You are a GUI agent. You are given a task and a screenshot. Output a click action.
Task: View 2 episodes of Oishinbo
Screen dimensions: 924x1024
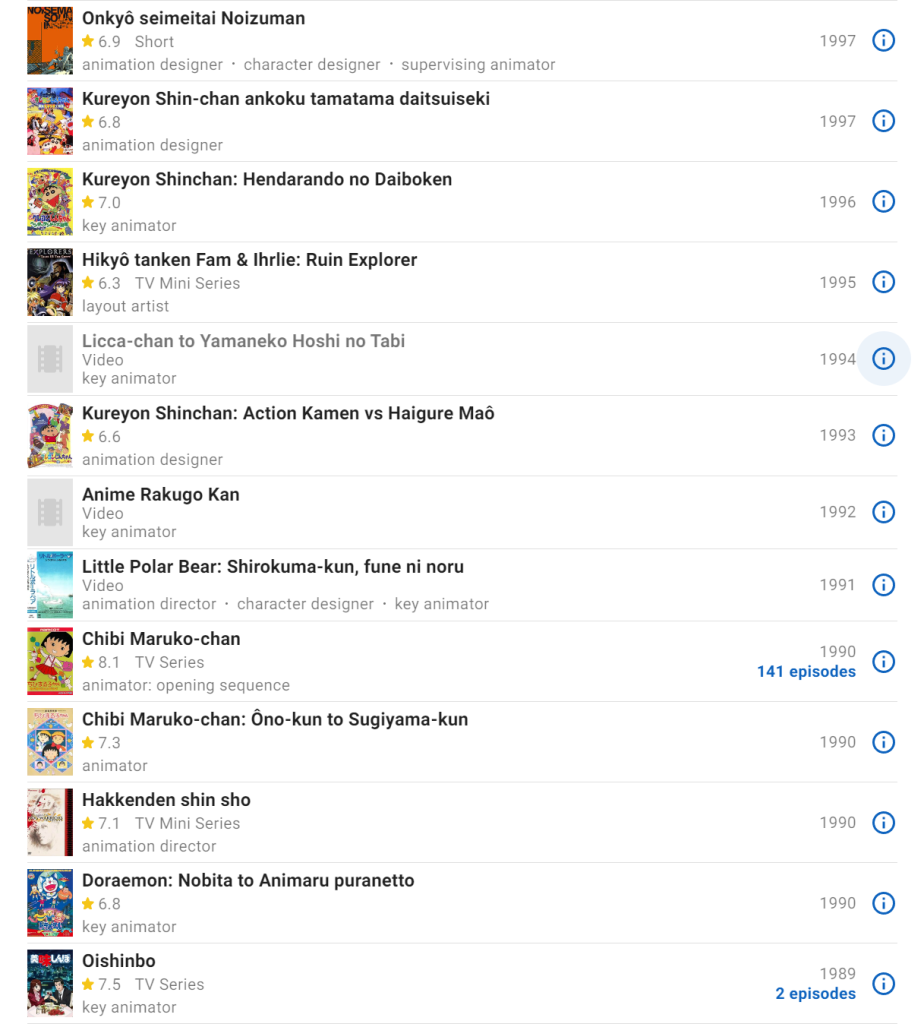[x=815, y=994]
